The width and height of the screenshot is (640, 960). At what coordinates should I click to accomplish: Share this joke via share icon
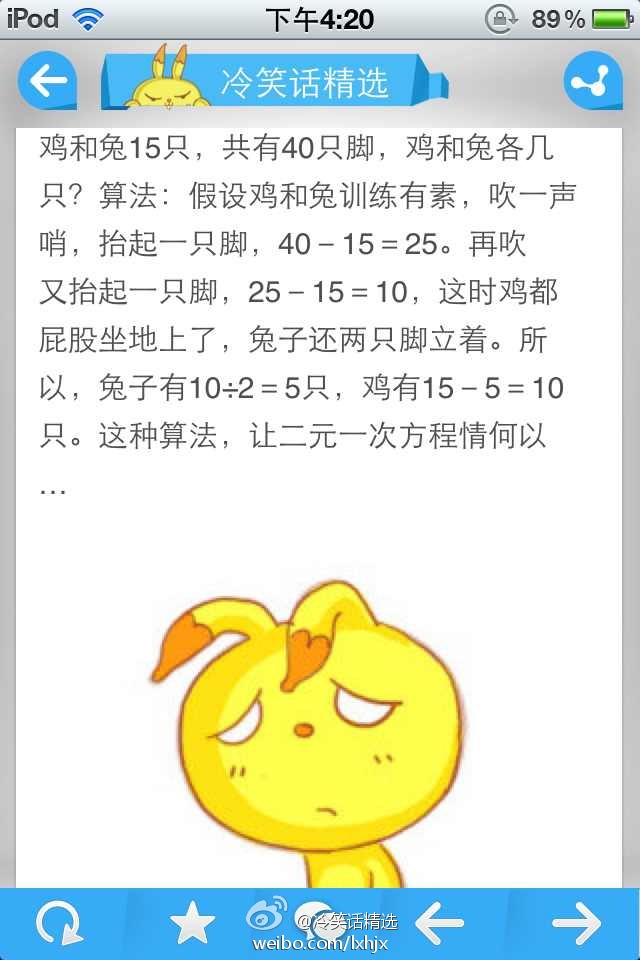[593, 81]
